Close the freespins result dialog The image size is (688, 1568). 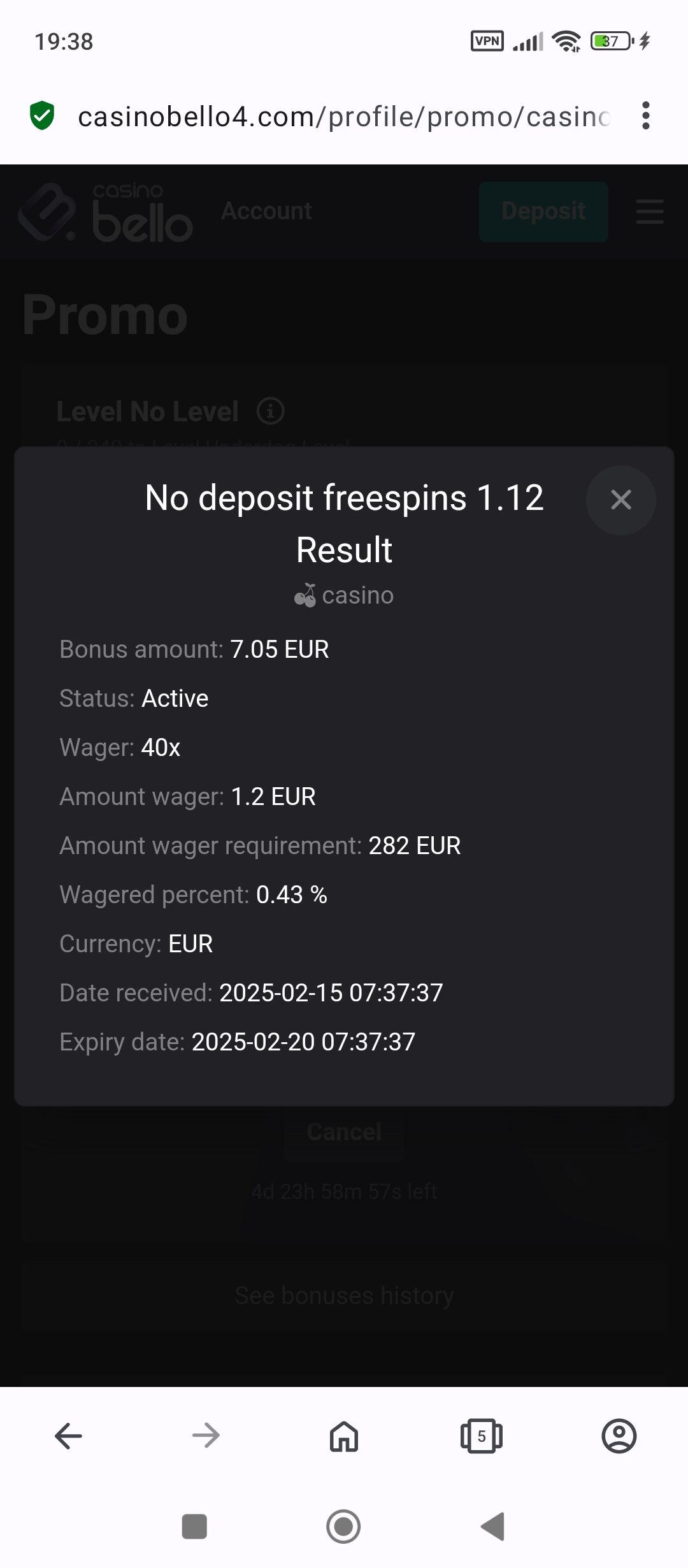[620, 500]
